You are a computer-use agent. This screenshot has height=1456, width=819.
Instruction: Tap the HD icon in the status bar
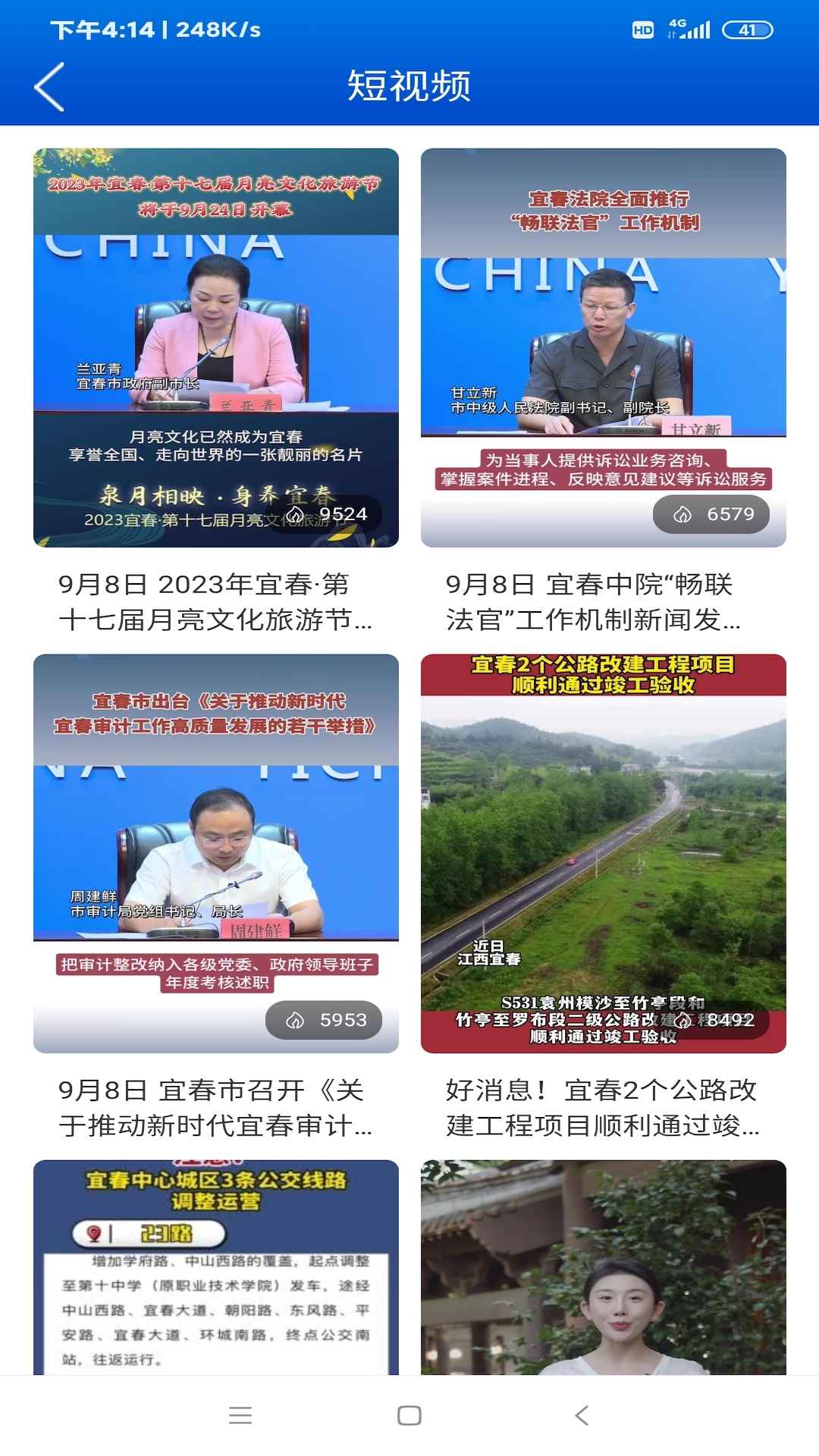point(642,29)
